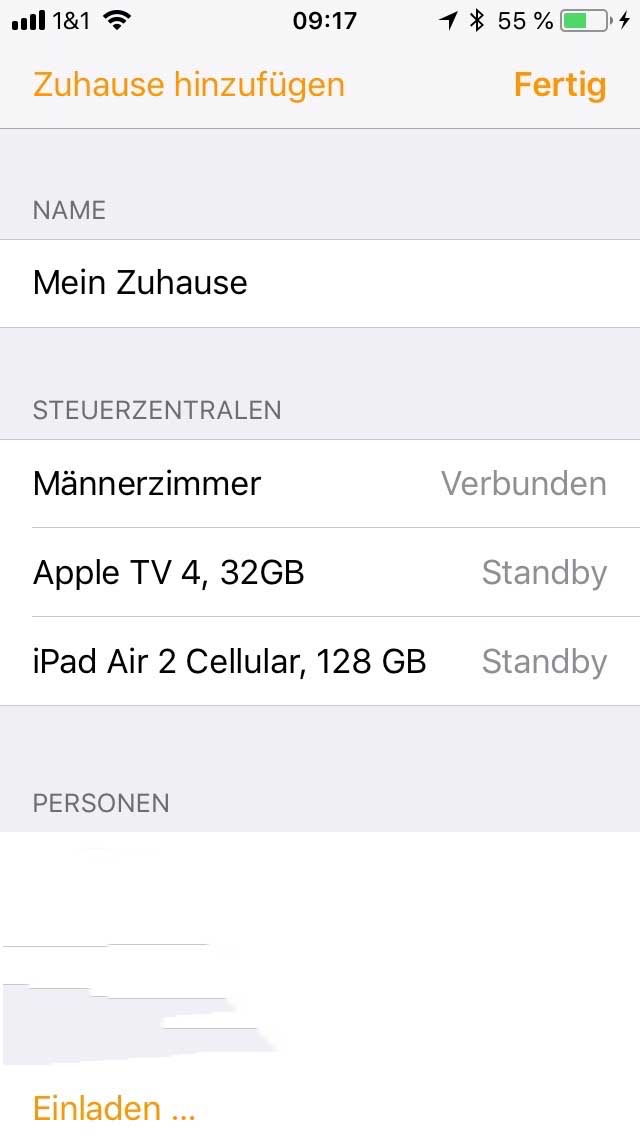Image resolution: width=640 pixels, height=1136 pixels.
Task: Confirm with the Fertig button
Action: (560, 85)
